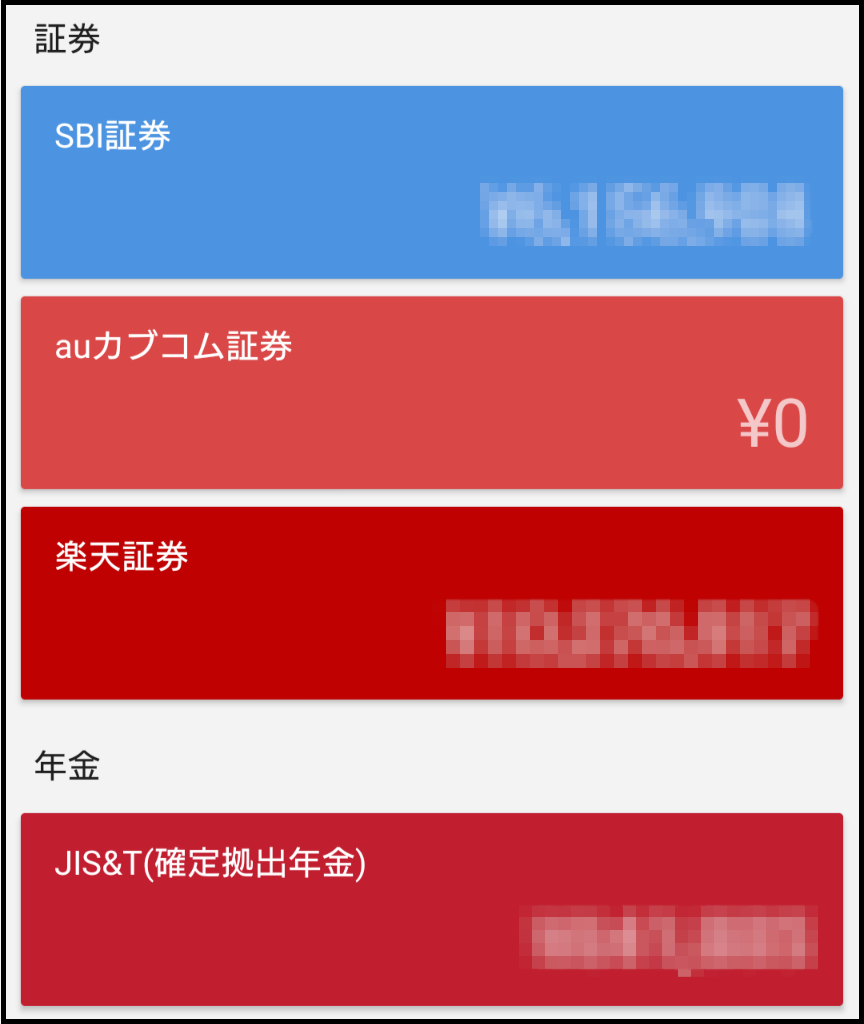Open the SBI証券 account card
The width and height of the screenshot is (864, 1024).
pos(431,182)
